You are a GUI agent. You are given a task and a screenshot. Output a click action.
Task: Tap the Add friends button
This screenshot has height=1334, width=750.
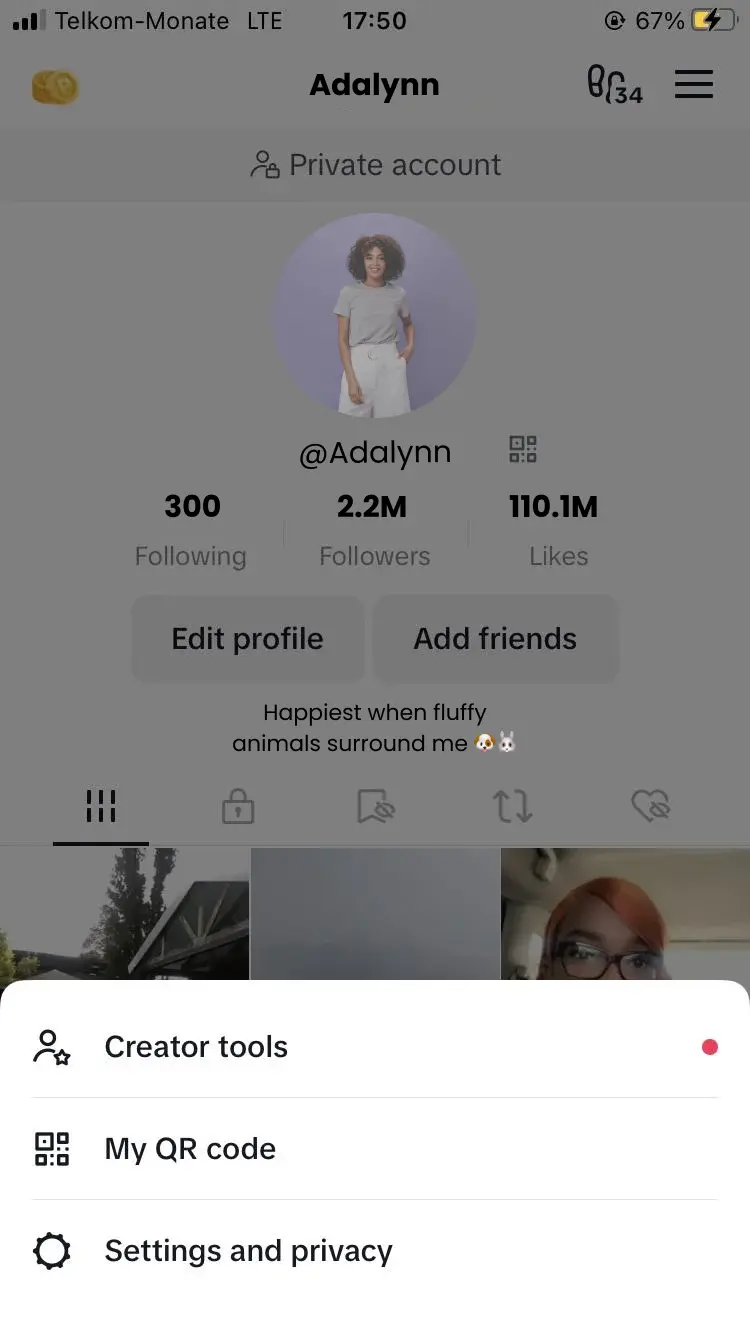point(495,639)
